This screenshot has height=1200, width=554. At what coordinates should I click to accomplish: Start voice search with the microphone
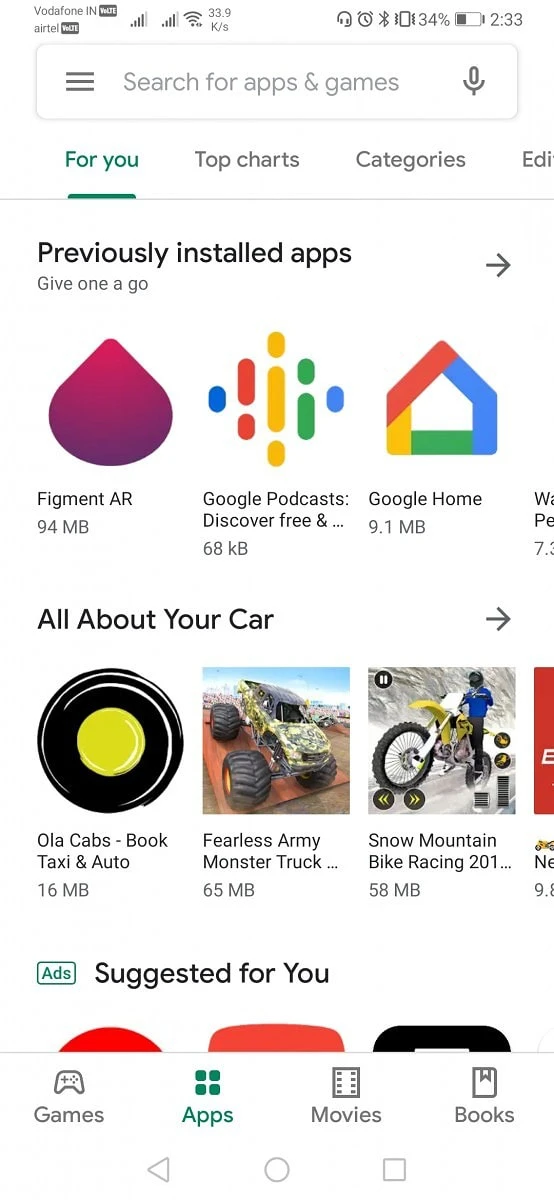pos(474,82)
